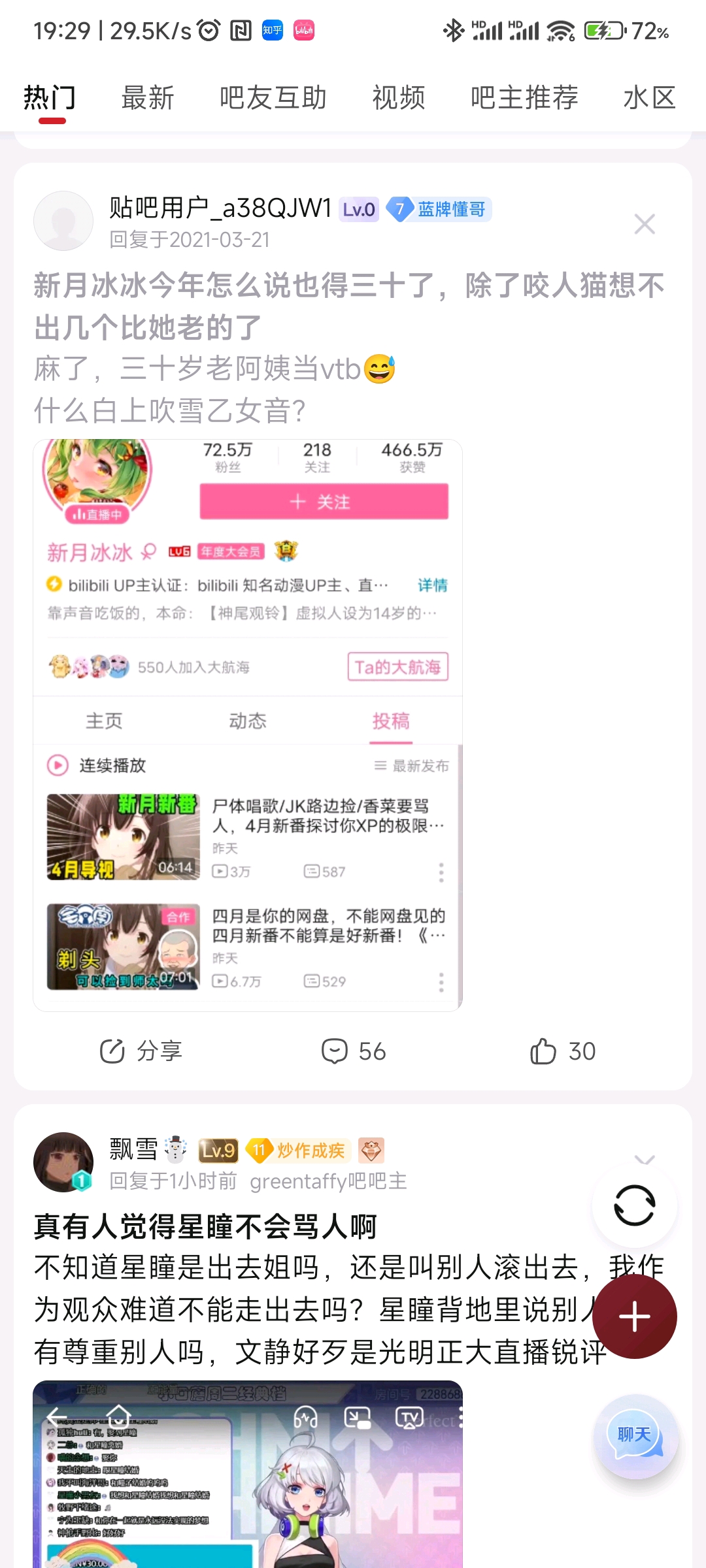This screenshot has height=1568, width=706.
Task: Open the livestream screenshot in 飘雪's post
Action: pyautogui.click(x=248, y=1474)
